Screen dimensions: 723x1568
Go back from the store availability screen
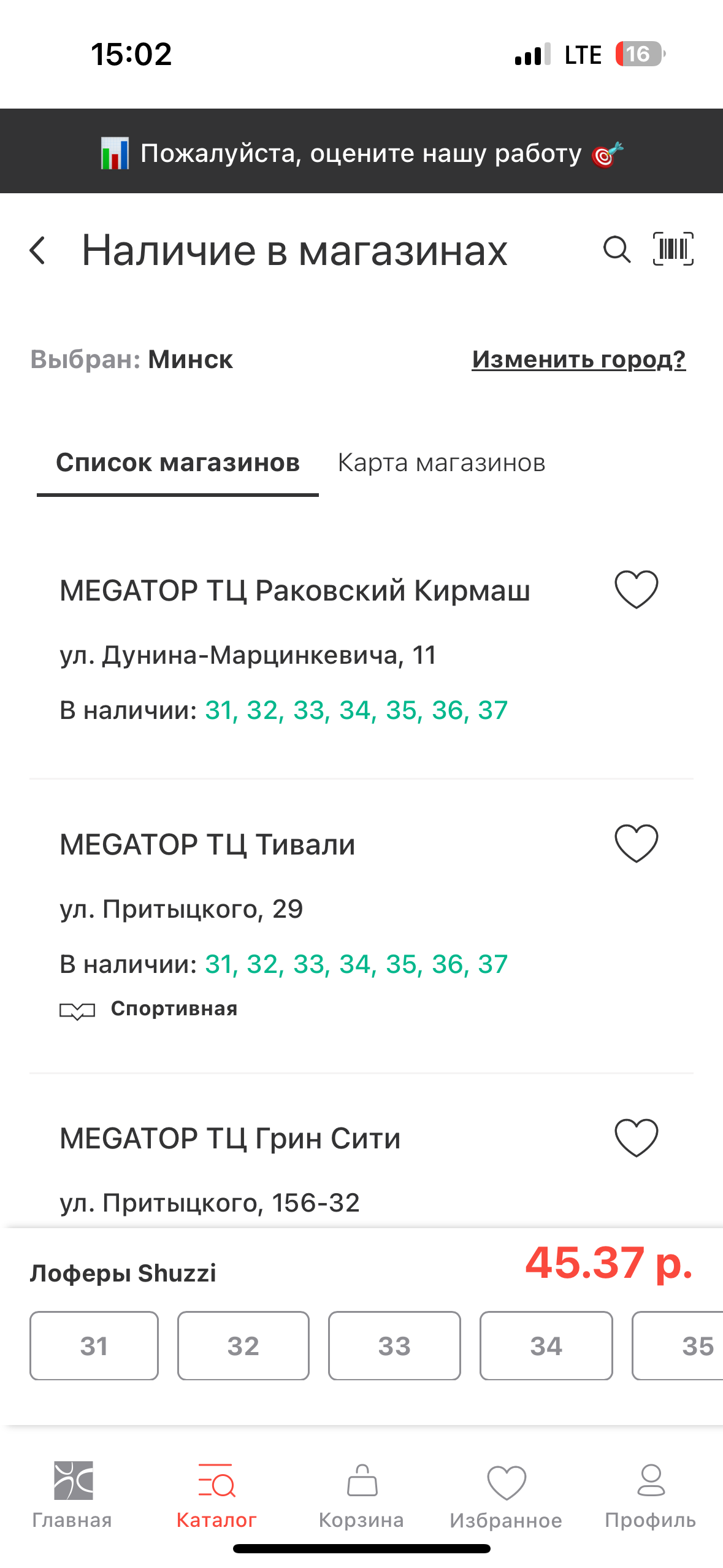pos(38,251)
